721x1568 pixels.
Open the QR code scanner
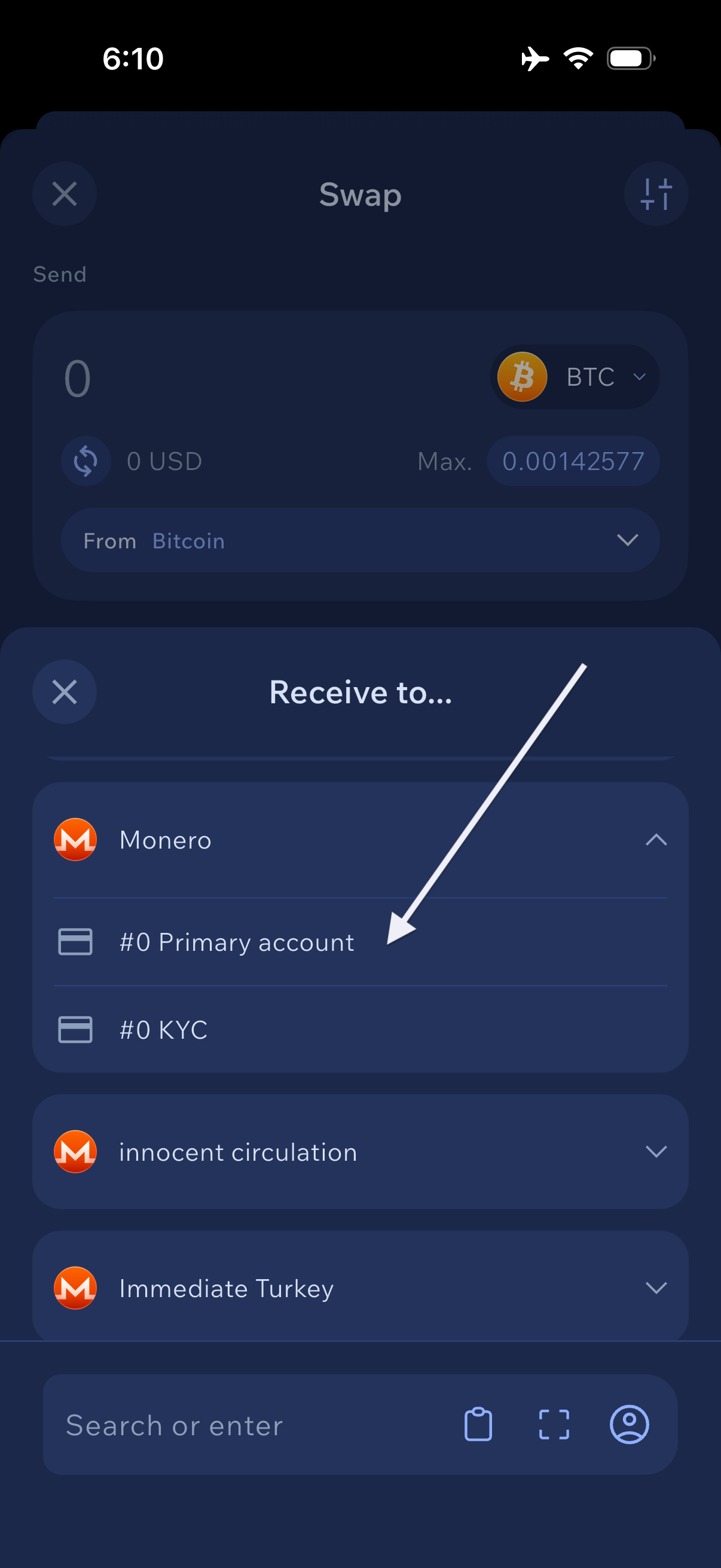point(554,1425)
